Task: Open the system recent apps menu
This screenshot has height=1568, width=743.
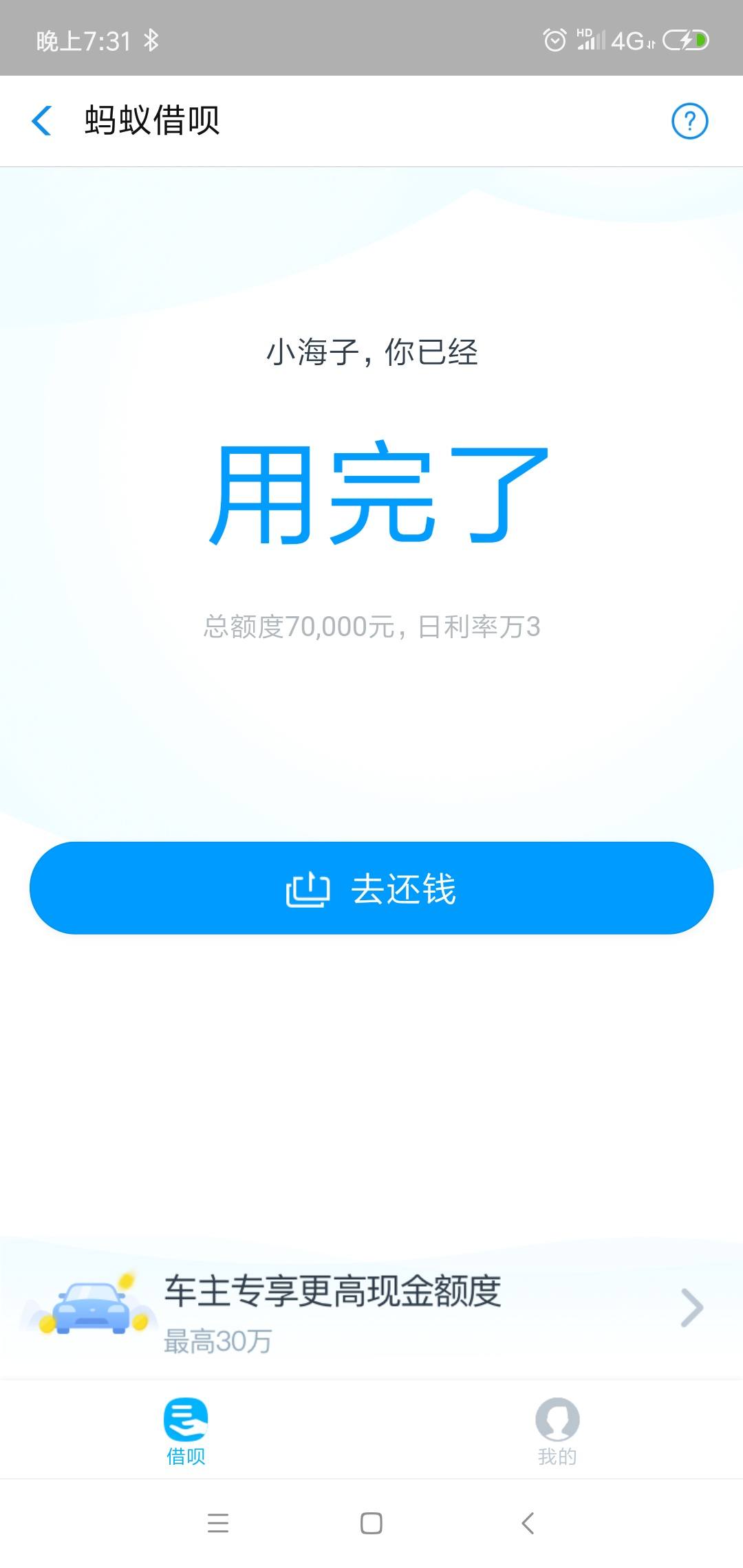Action: pos(218,1523)
